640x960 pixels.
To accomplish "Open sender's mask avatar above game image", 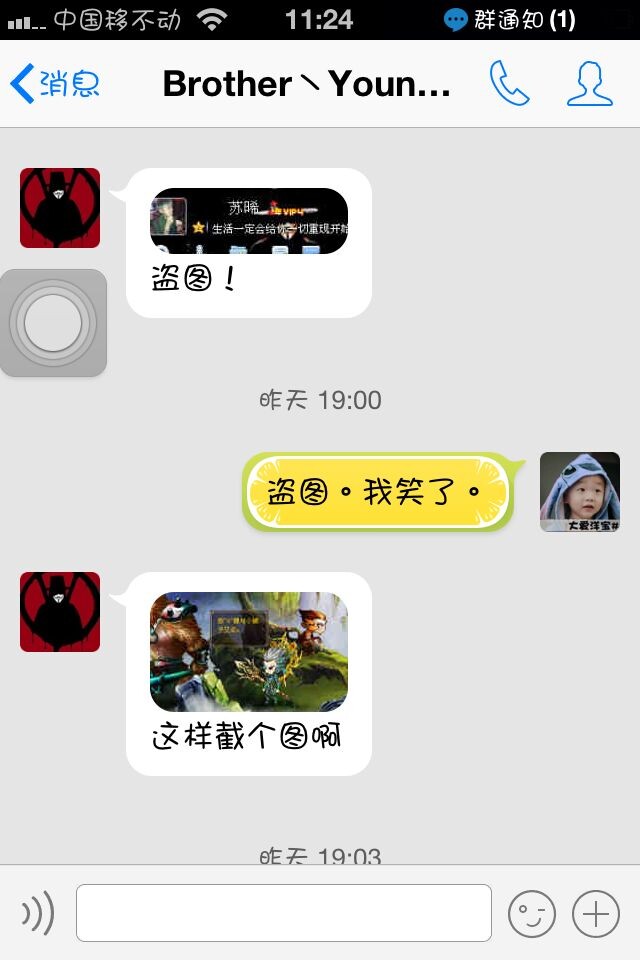I will pos(60,612).
